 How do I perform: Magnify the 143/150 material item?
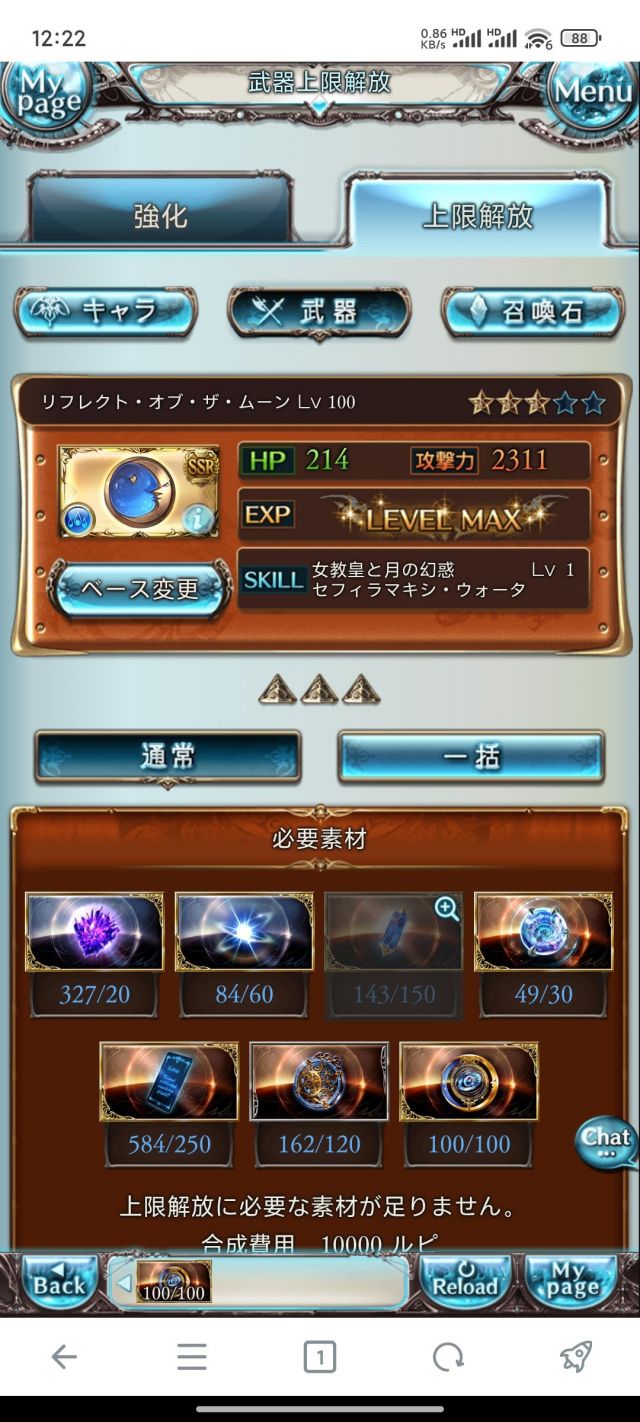(x=445, y=908)
